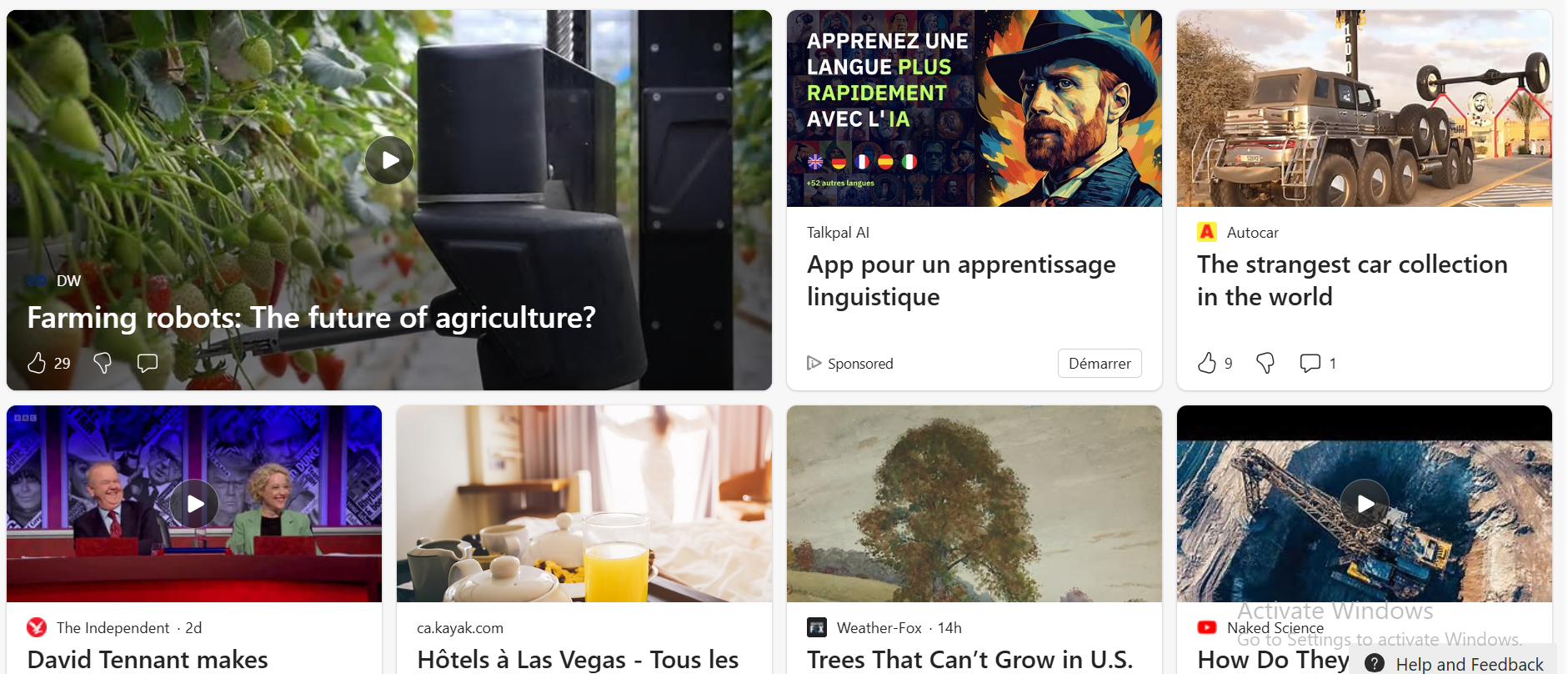Image resolution: width=1568 pixels, height=674 pixels.
Task: Play the Naked Science video
Action: (1365, 504)
